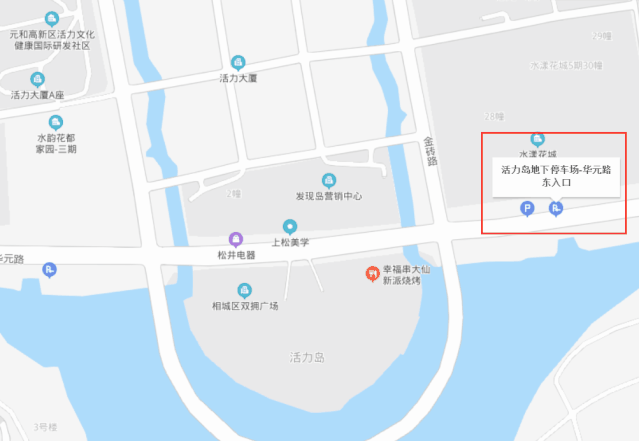Open the 活力岛地下停车场-华元路东入口 callout
This screenshot has width=639, height=441.
tap(555, 176)
